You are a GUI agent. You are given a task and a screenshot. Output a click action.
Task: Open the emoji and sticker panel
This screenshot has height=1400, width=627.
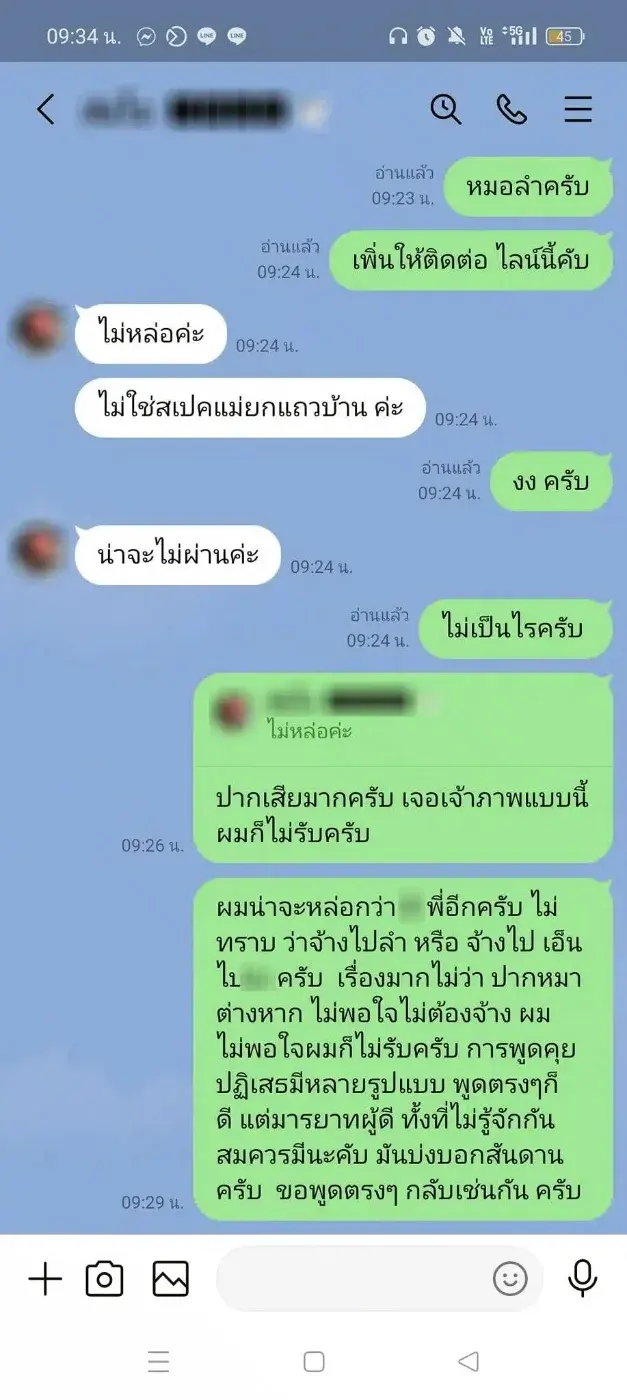pyautogui.click(x=510, y=1279)
